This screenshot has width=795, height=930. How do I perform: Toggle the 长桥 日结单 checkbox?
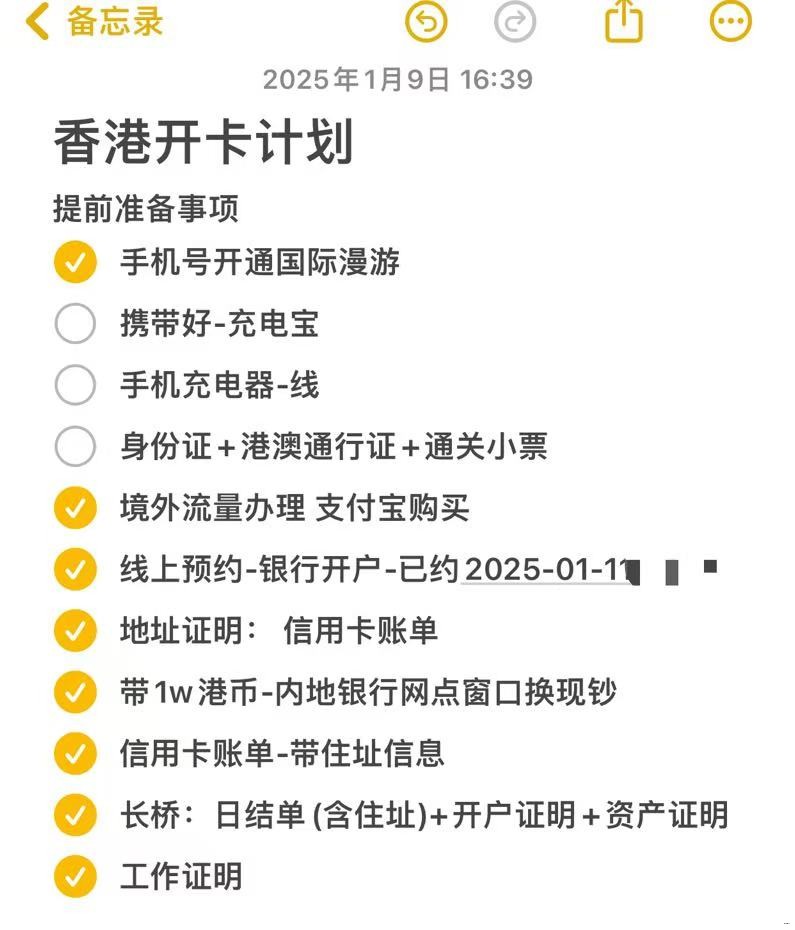click(75, 815)
